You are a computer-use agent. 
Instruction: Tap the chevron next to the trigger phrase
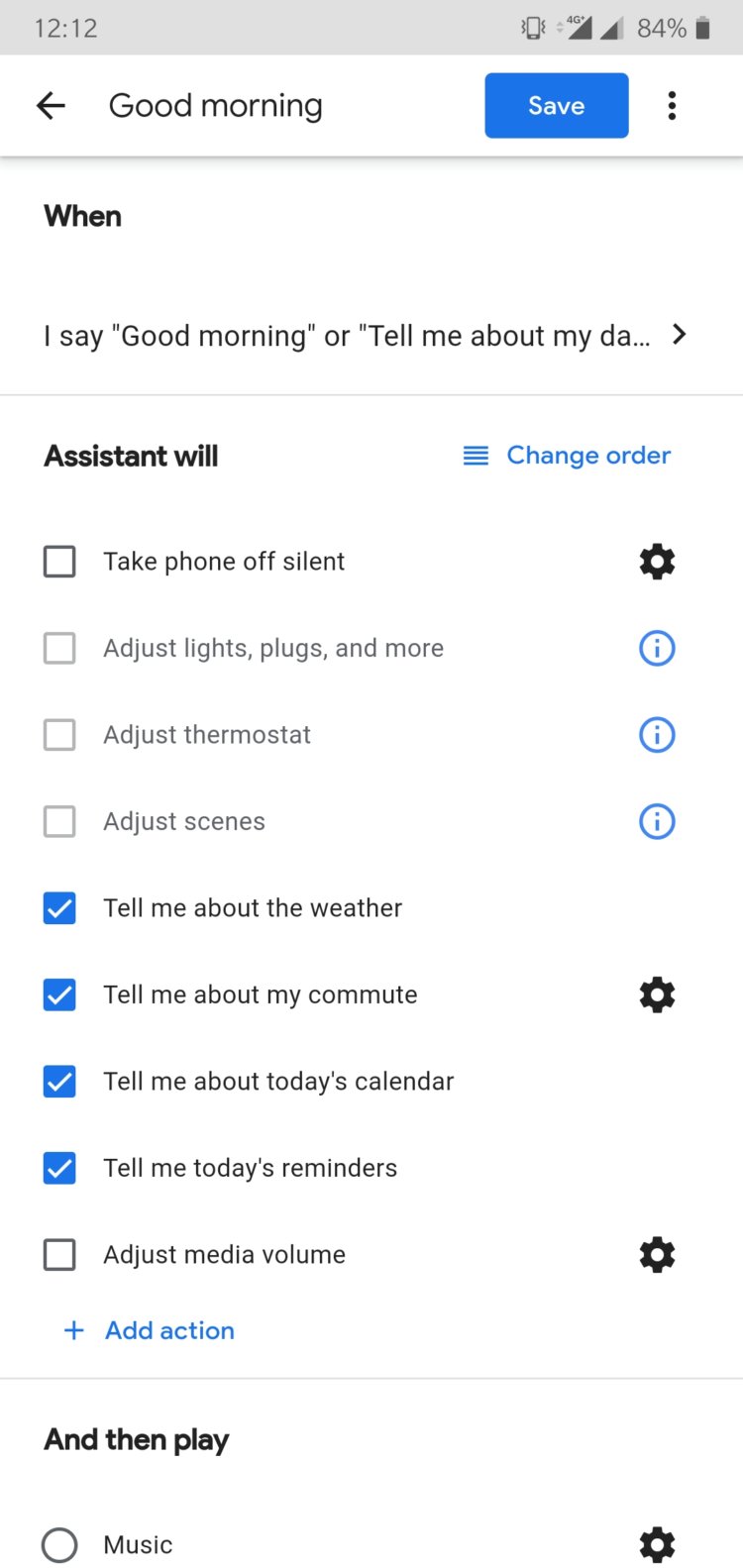click(680, 335)
